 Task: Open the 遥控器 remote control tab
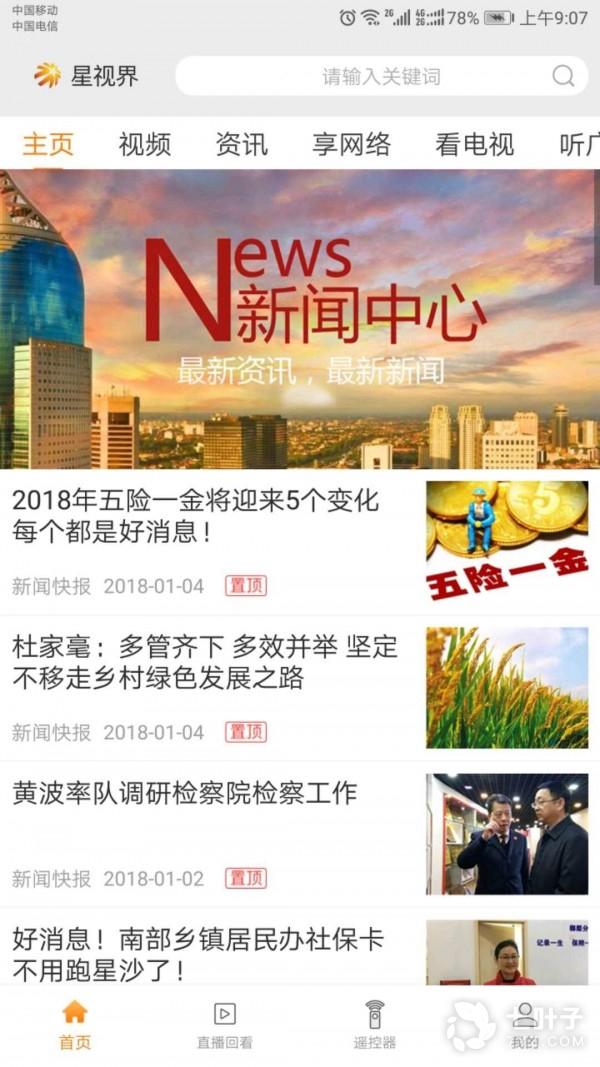[374, 1024]
